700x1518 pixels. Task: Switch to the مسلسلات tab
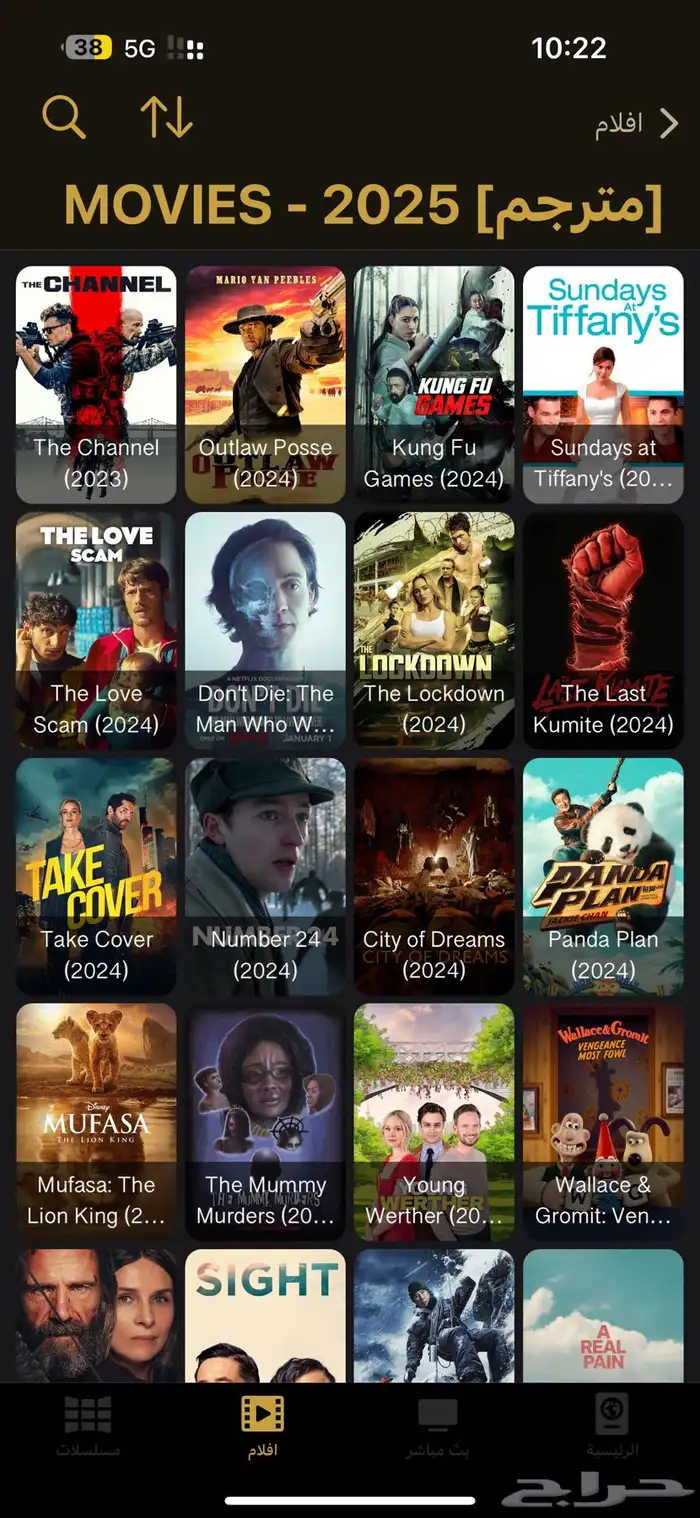88,1427
